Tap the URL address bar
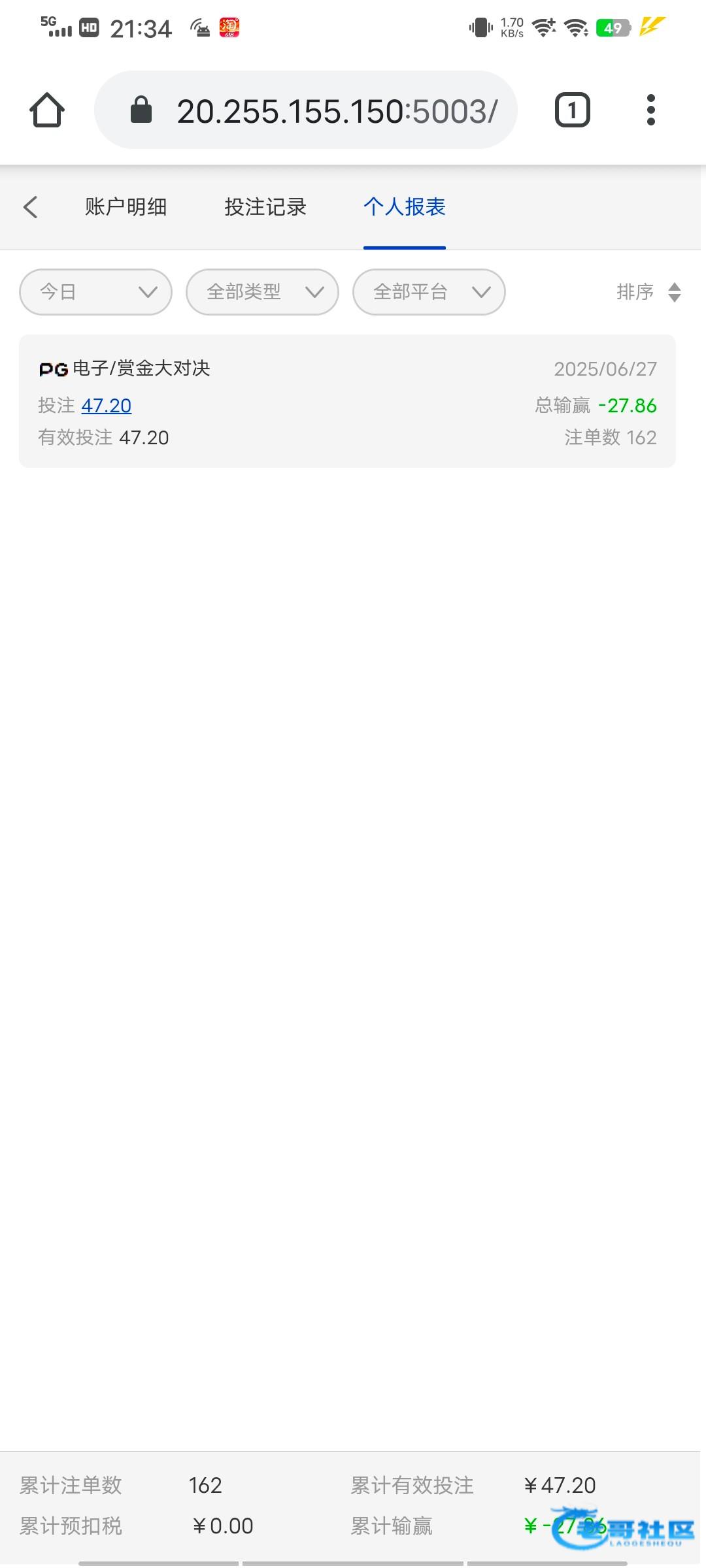 point(306,110)
